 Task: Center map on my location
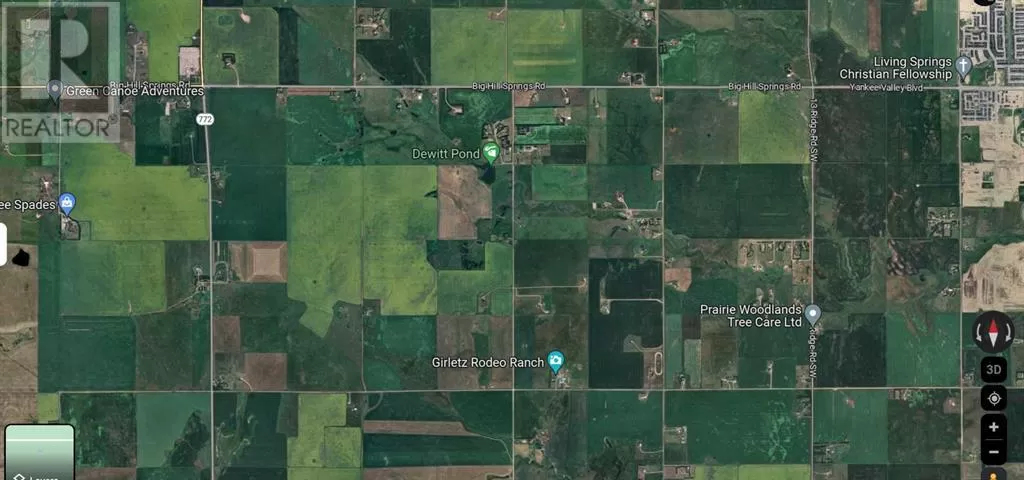pos(994,399)
